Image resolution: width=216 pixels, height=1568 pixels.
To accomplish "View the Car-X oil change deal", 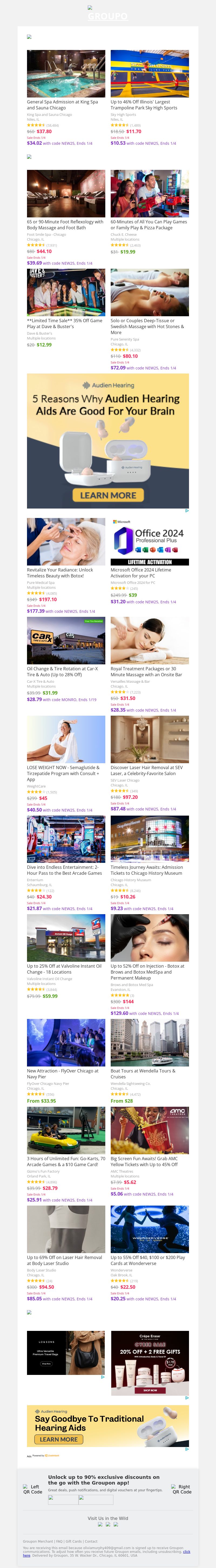I will point(66,640).
